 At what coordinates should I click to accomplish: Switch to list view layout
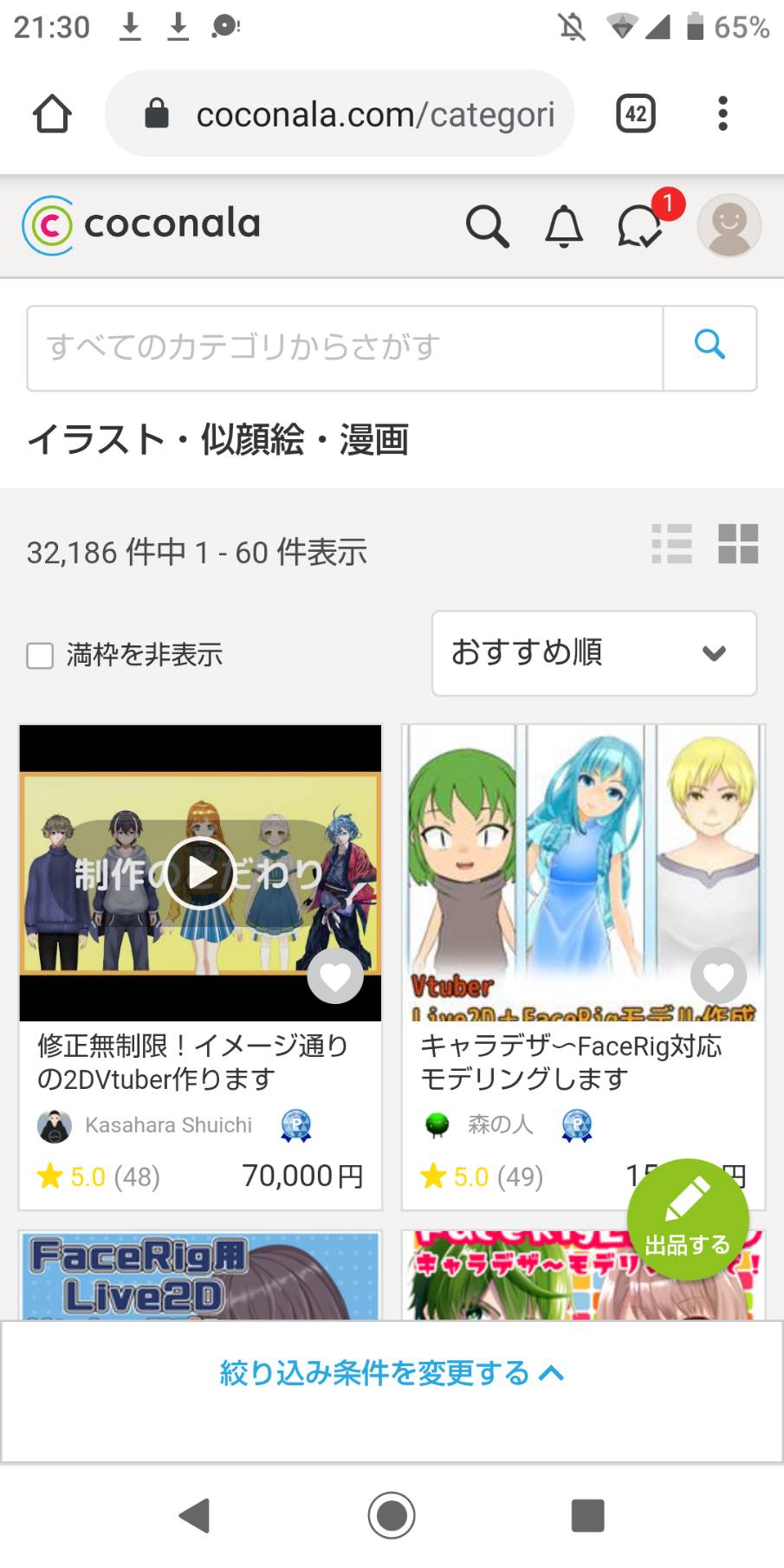[x=671, y=544]
